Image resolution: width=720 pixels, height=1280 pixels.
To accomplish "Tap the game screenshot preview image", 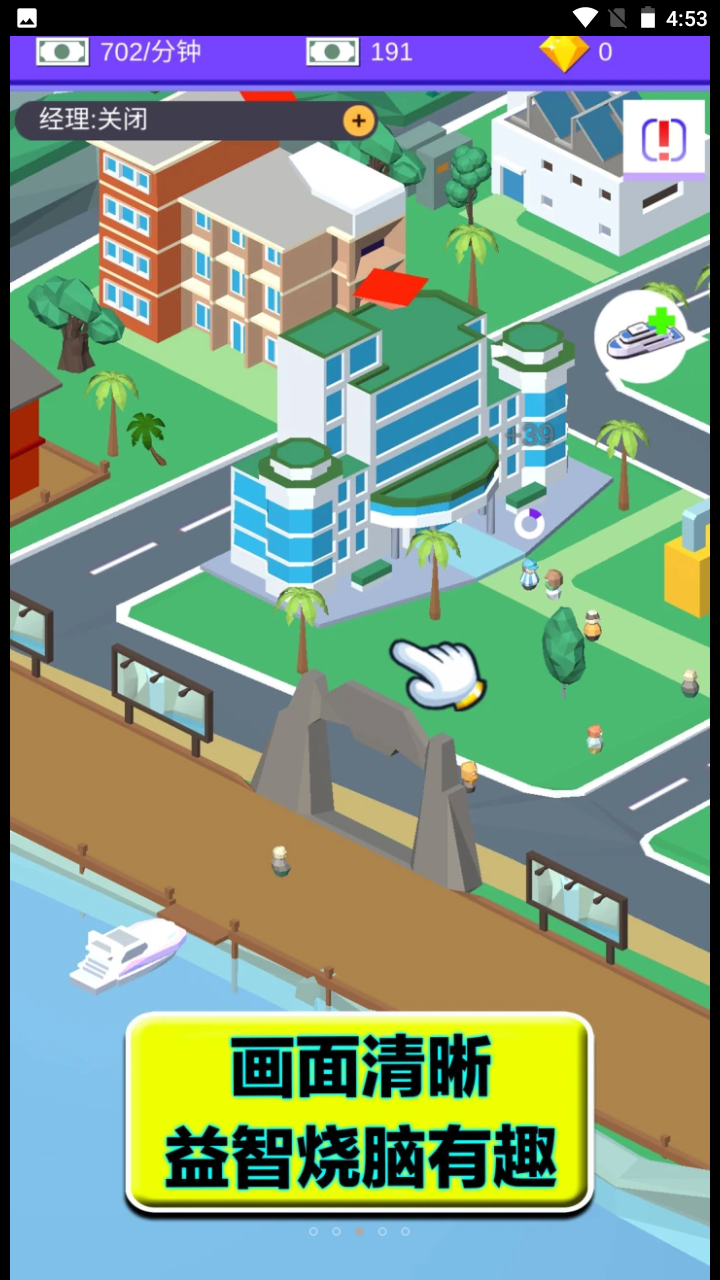I will [x=360, y=640].
